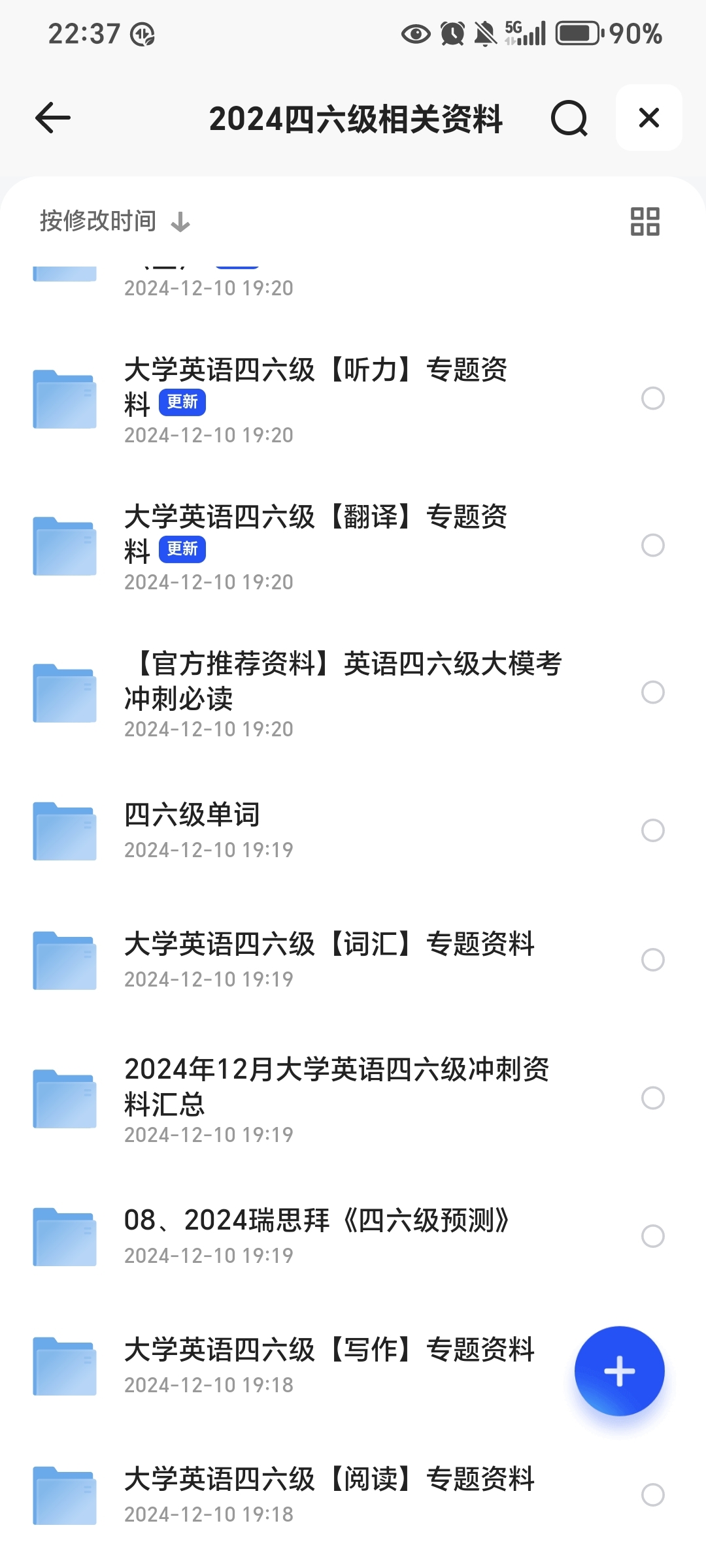
Task: Select 08、2024瑞思拜 folder circle
Action: 652,1235
